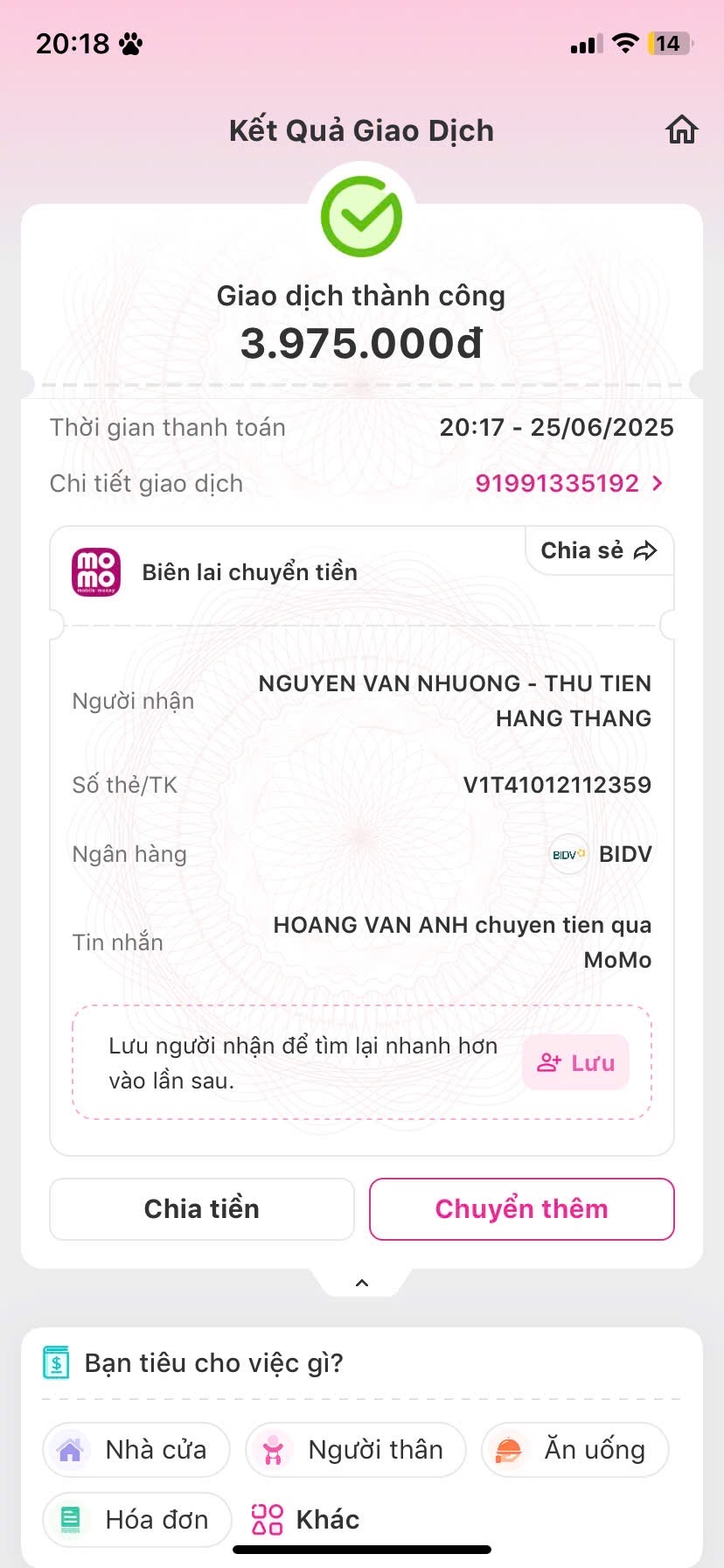Select Chuyển thêm to transfer more
The image size is (724, 1568).
point(521,1208)
